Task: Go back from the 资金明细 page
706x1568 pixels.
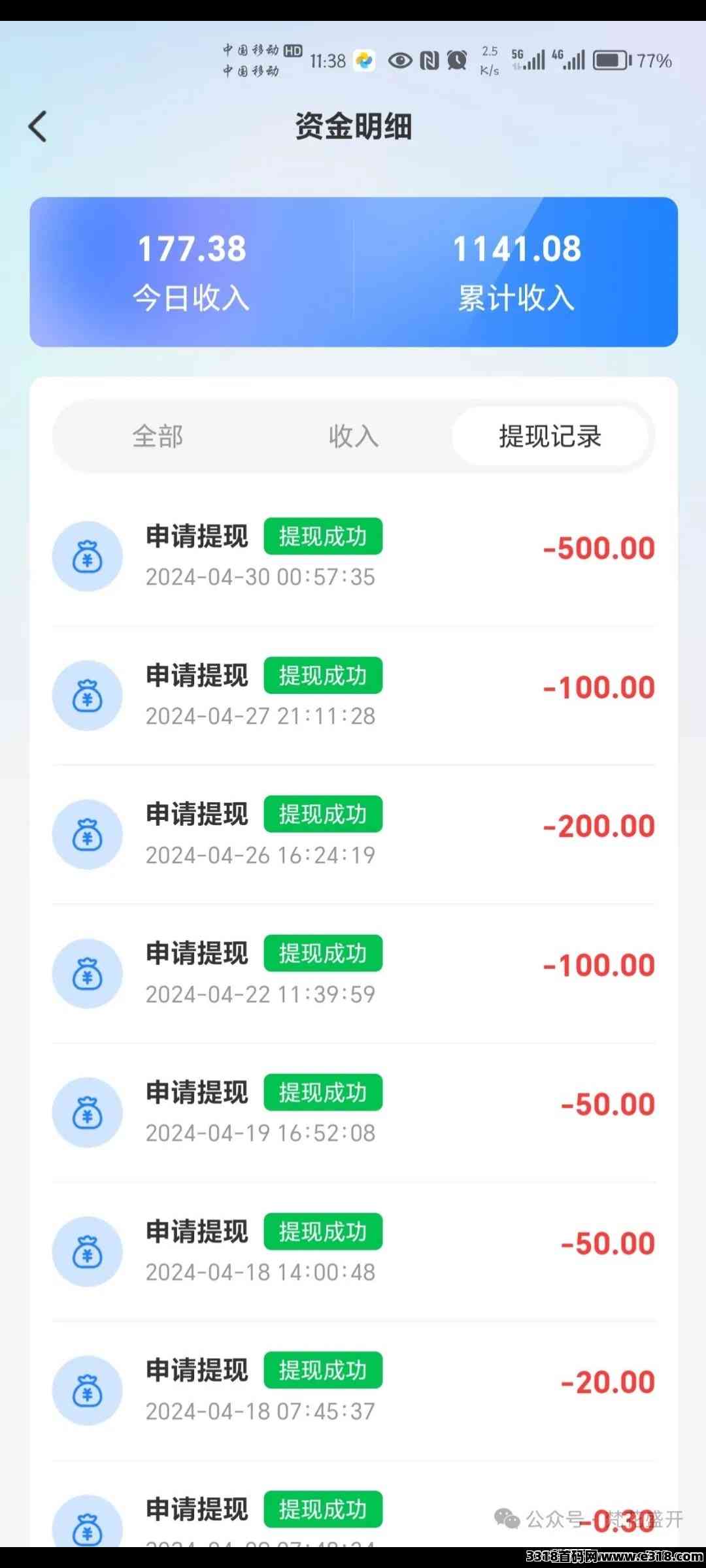Action: 38,126
